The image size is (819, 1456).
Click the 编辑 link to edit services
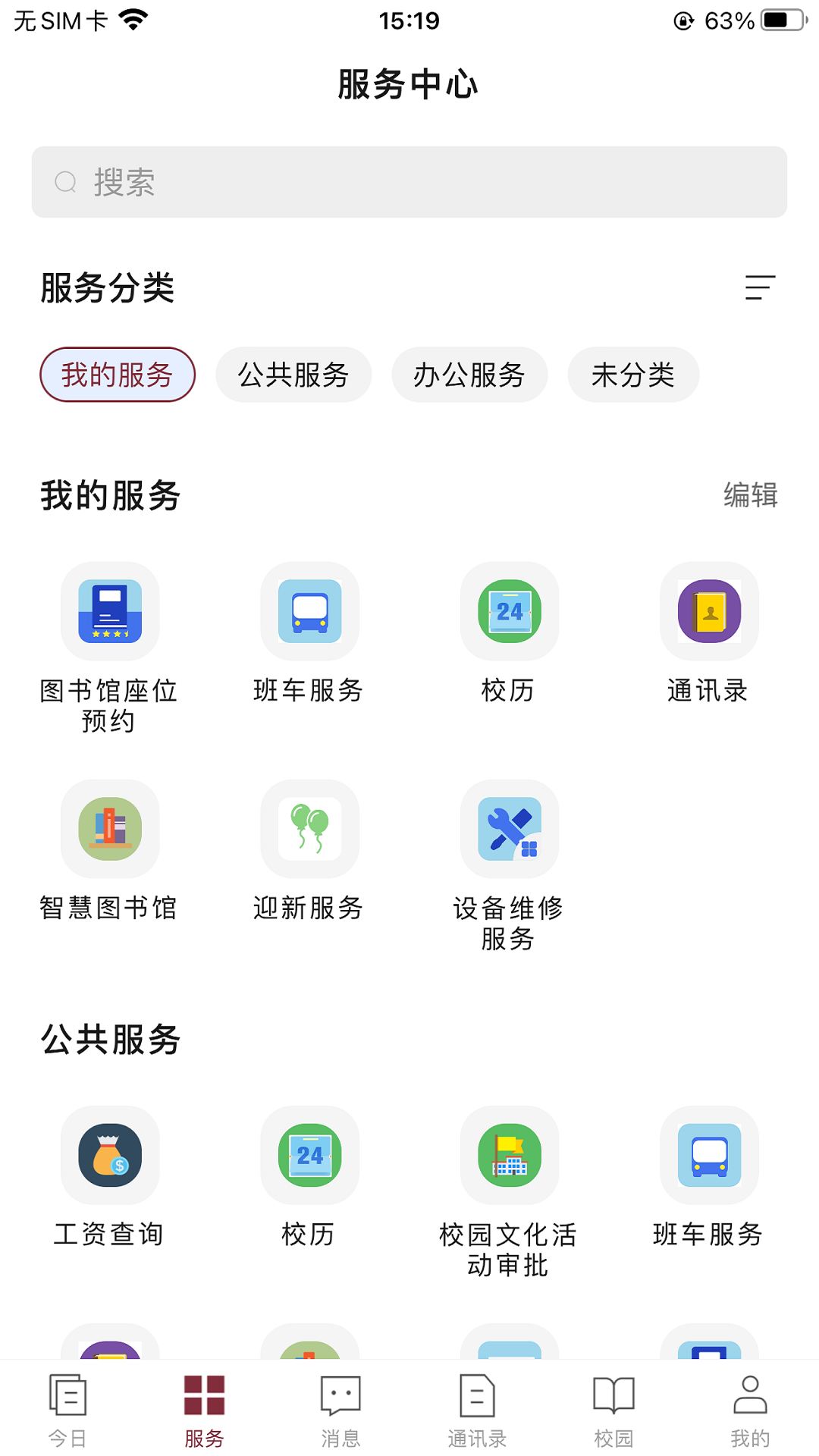pos(751,495)
